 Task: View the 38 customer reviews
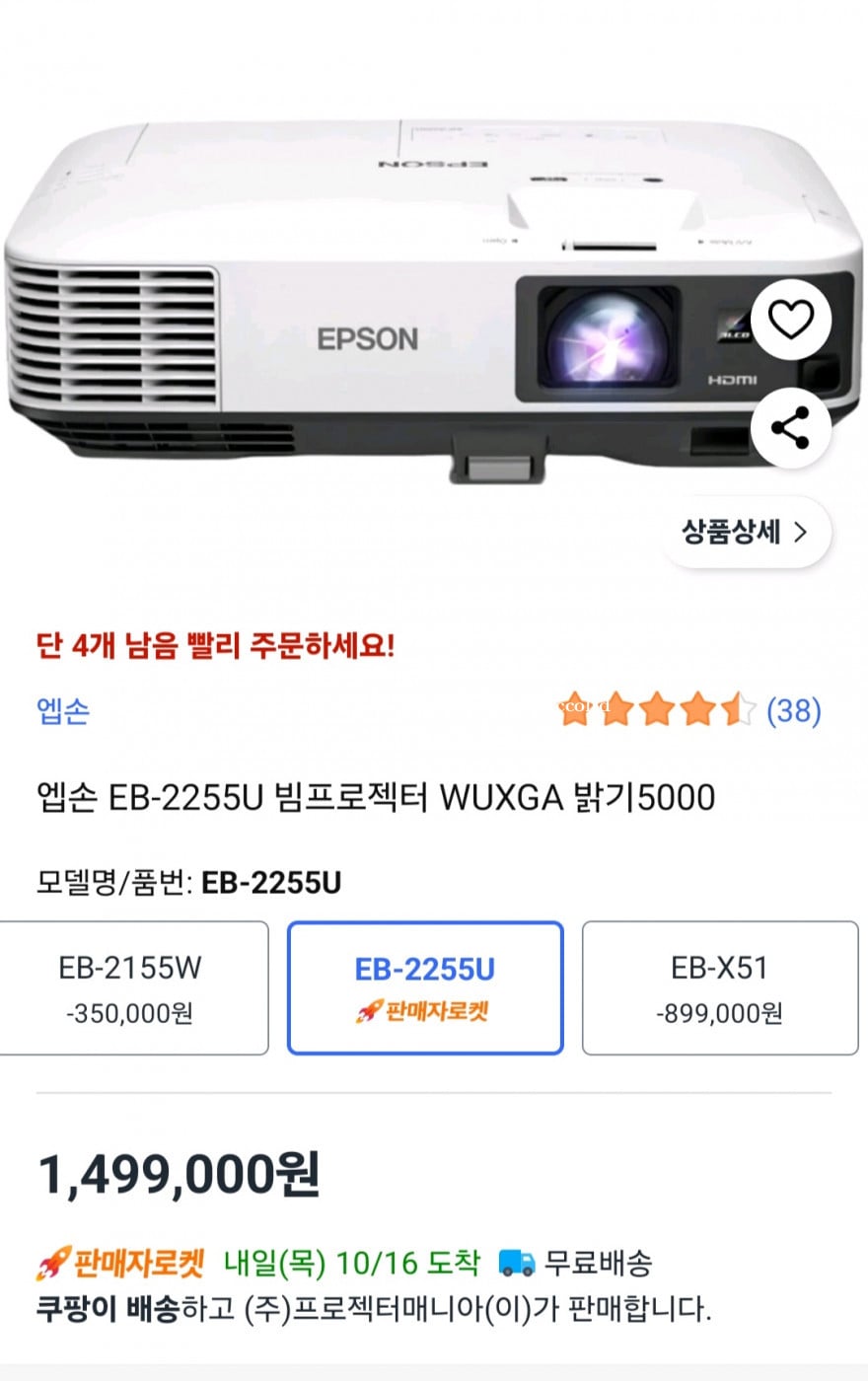coord(793,710)
